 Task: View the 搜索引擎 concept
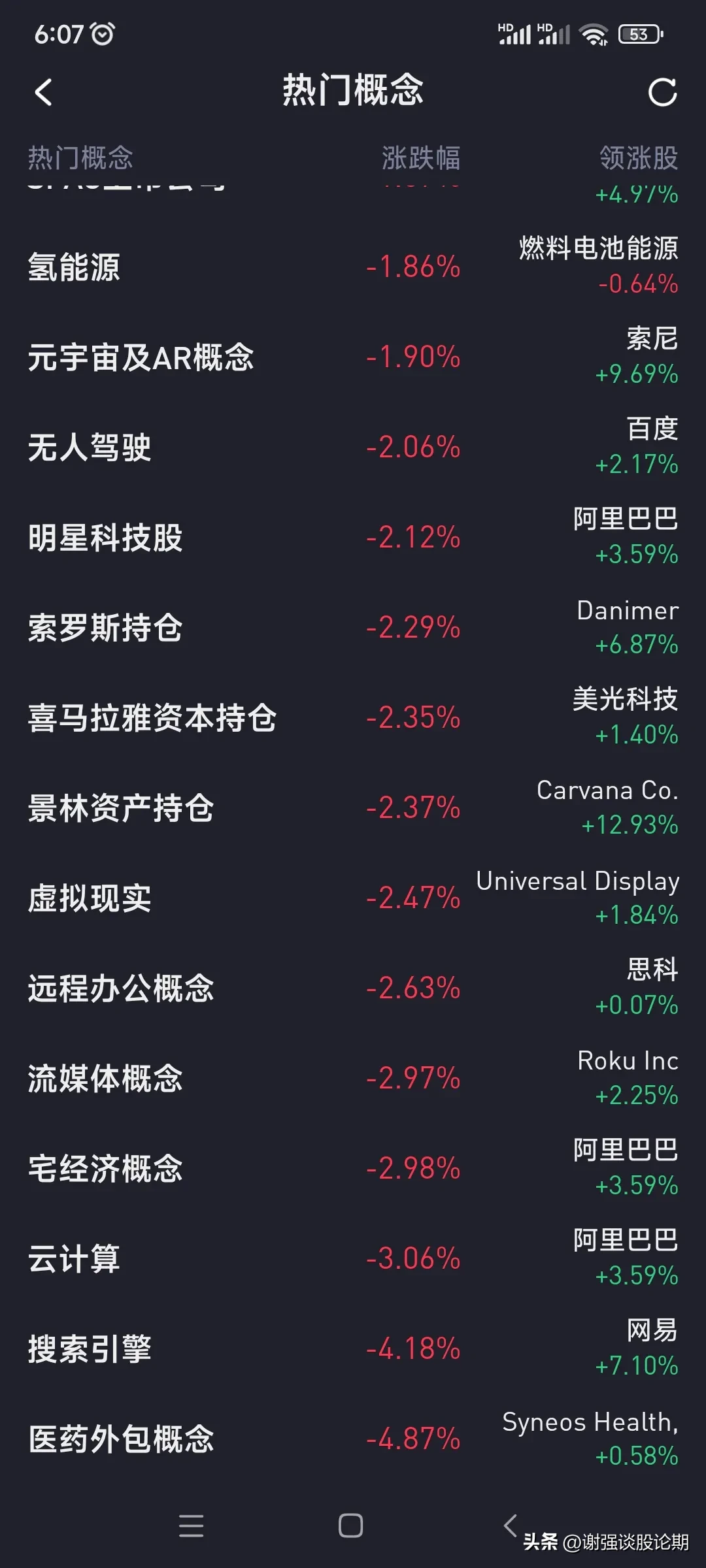353,1349
